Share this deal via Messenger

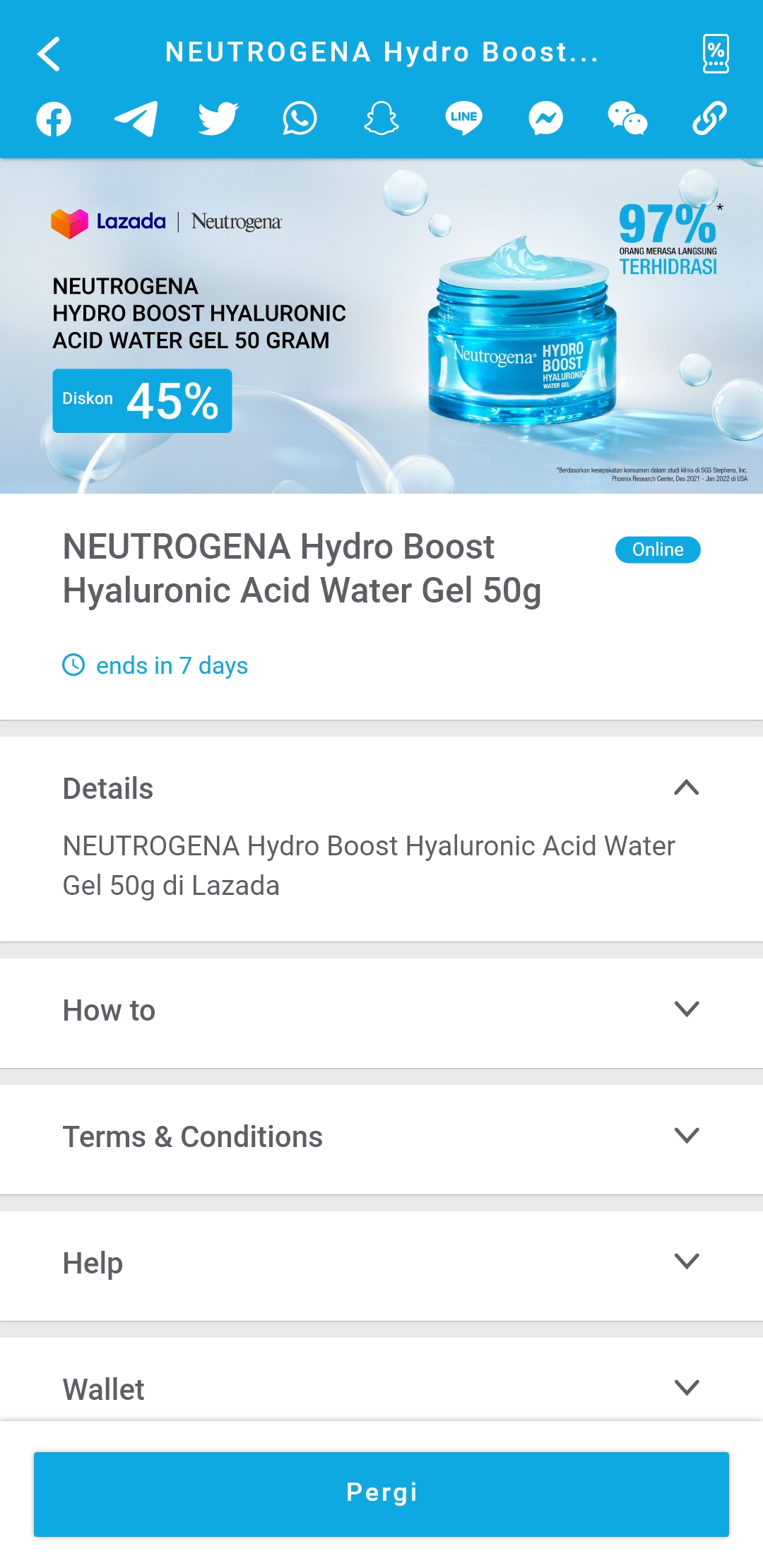point(545,119)
